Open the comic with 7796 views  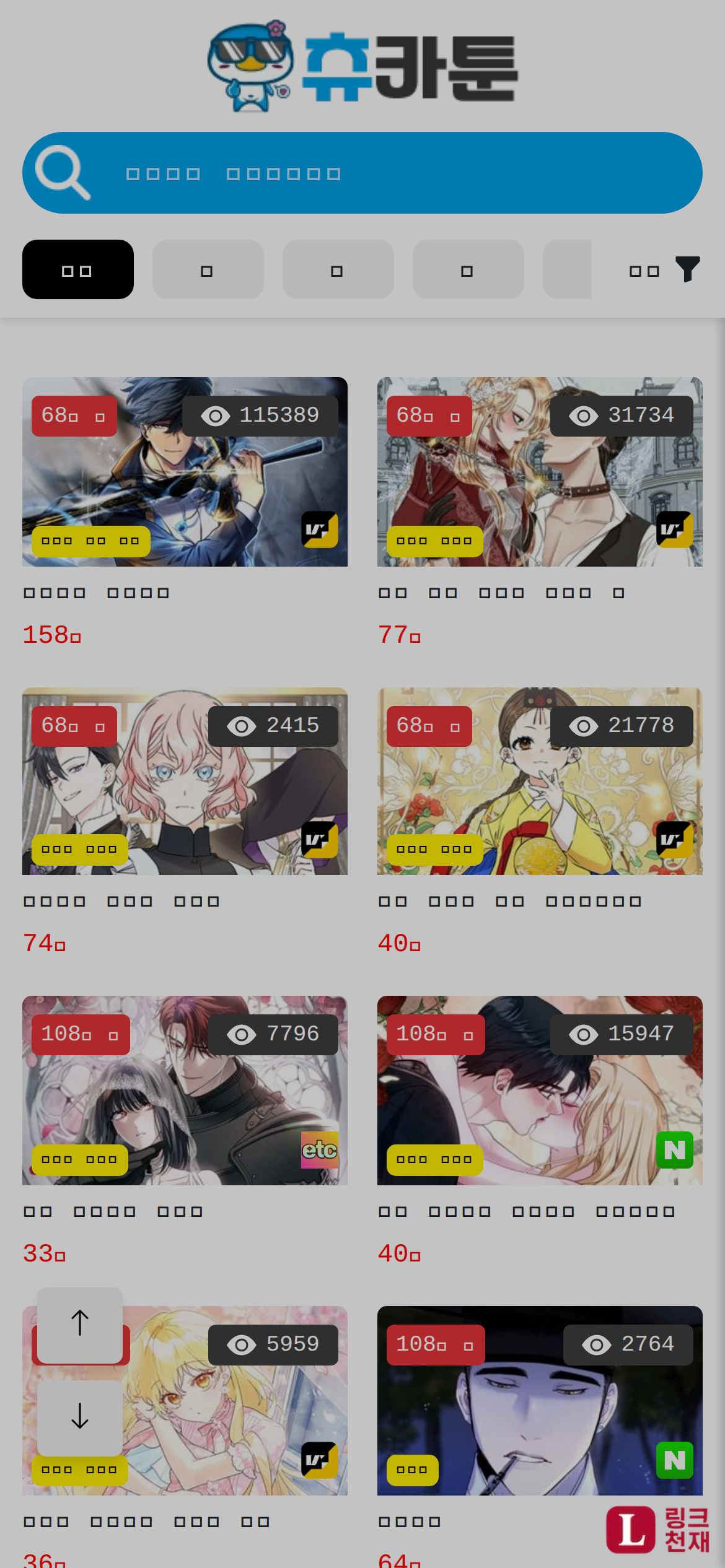tap(185, 1091)
